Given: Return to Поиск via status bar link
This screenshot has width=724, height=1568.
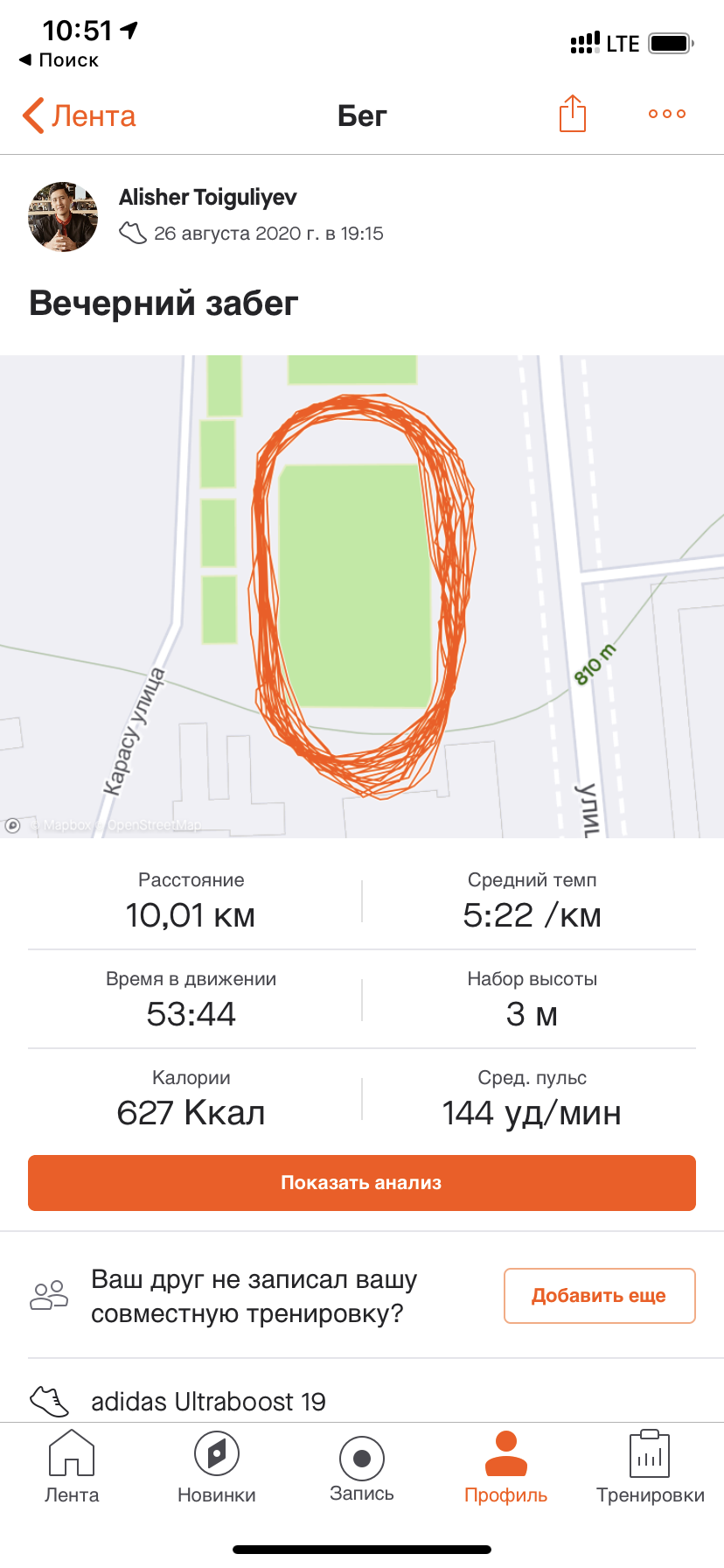Looking at the screenshot, I should click(x=59, y=59).
